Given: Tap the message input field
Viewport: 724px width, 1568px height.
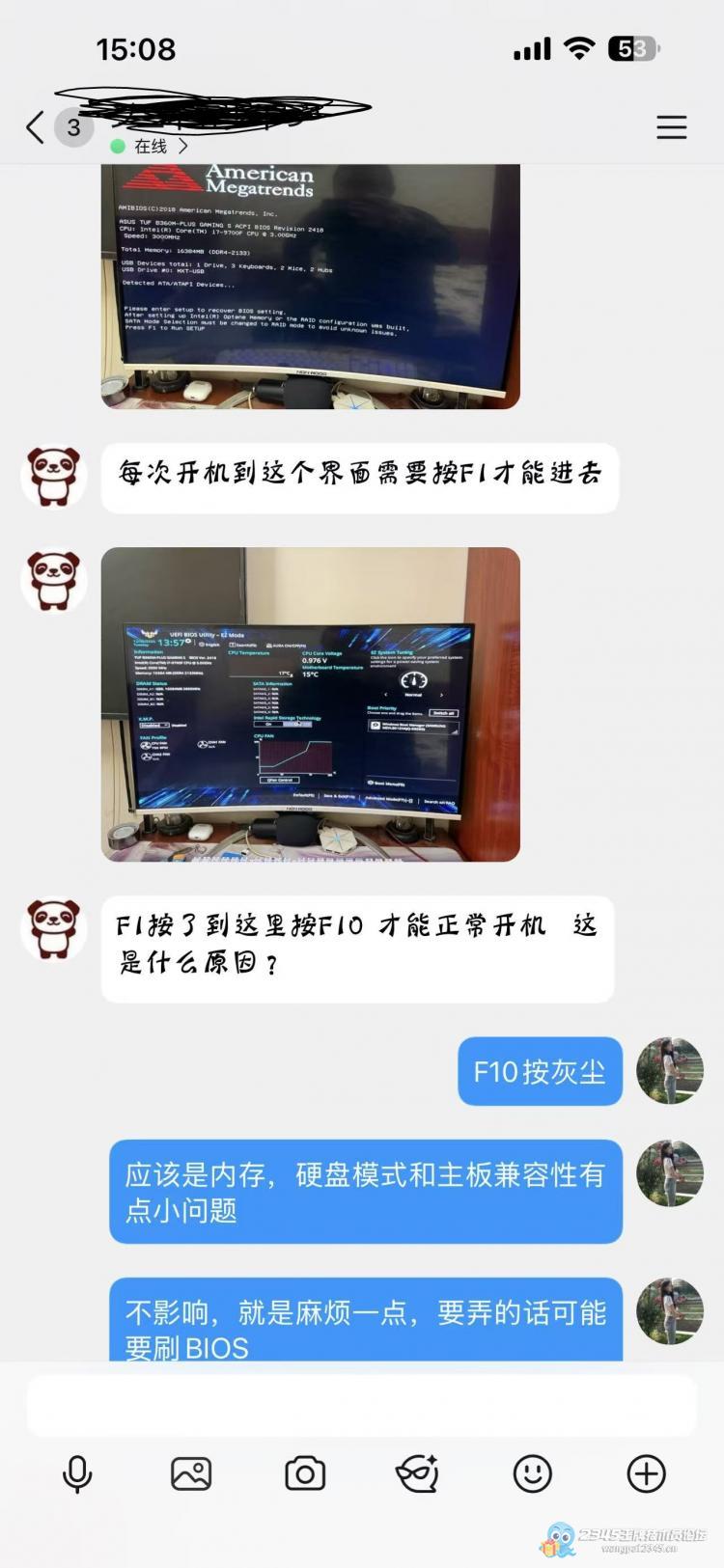Looking at the screenshot, I should [x=361, y=1406].
